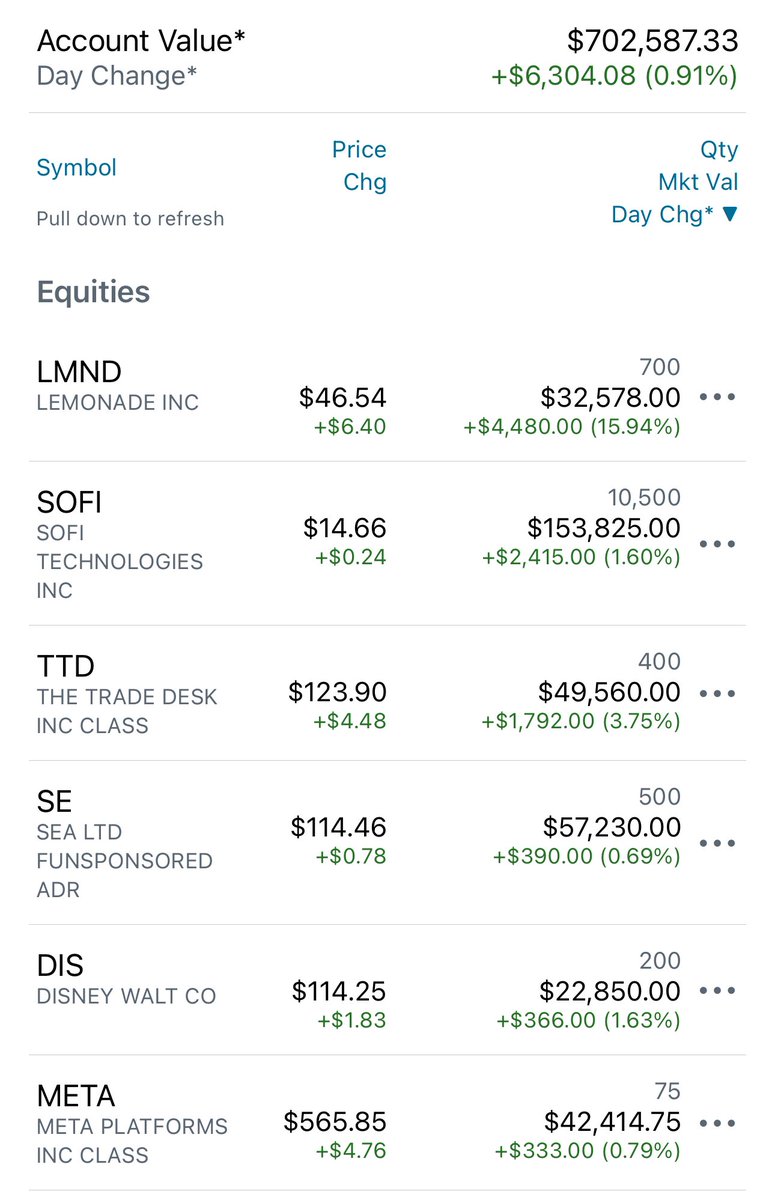The image size is (775, 1200).
Task: Open more options for LMND
Action: (717, 398)
